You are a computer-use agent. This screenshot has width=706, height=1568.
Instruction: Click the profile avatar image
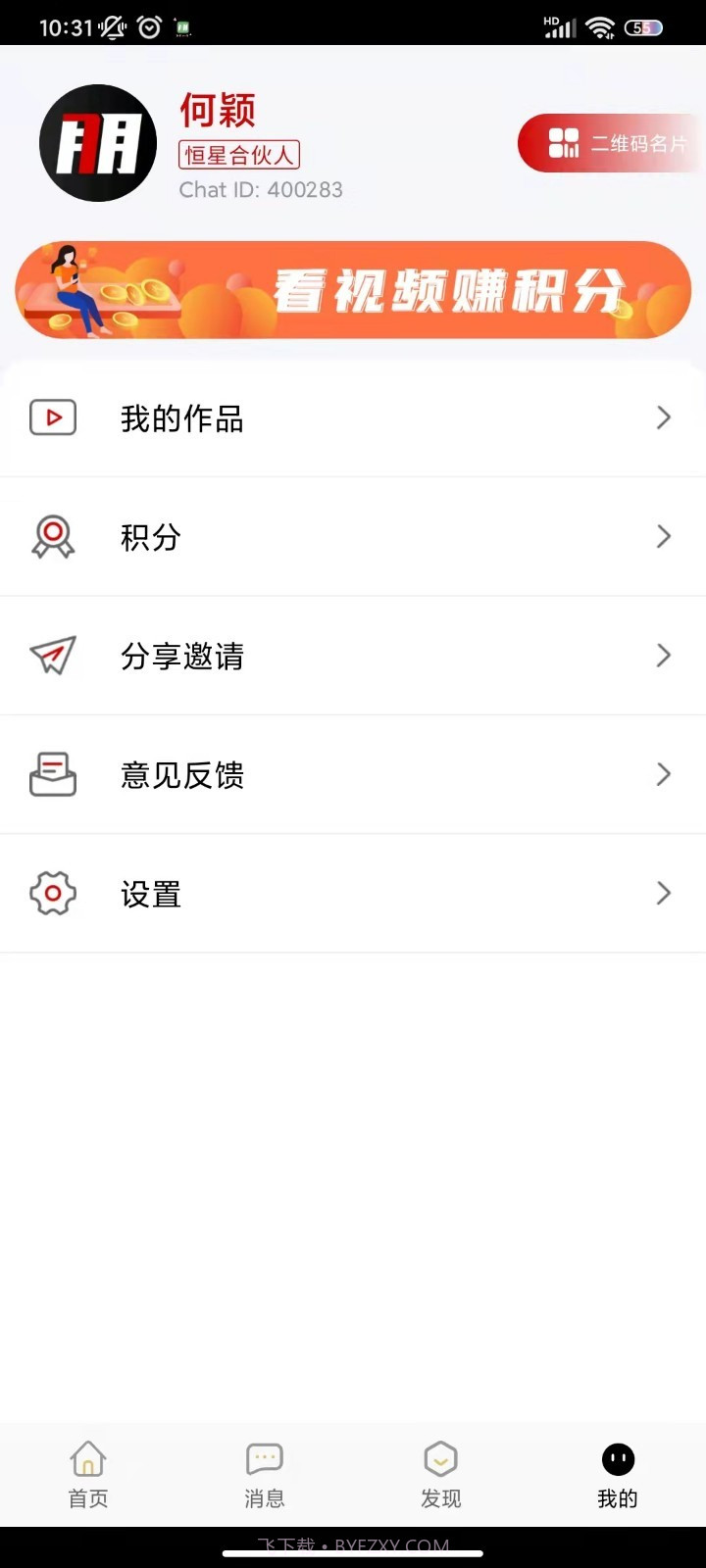click(97, 142)
